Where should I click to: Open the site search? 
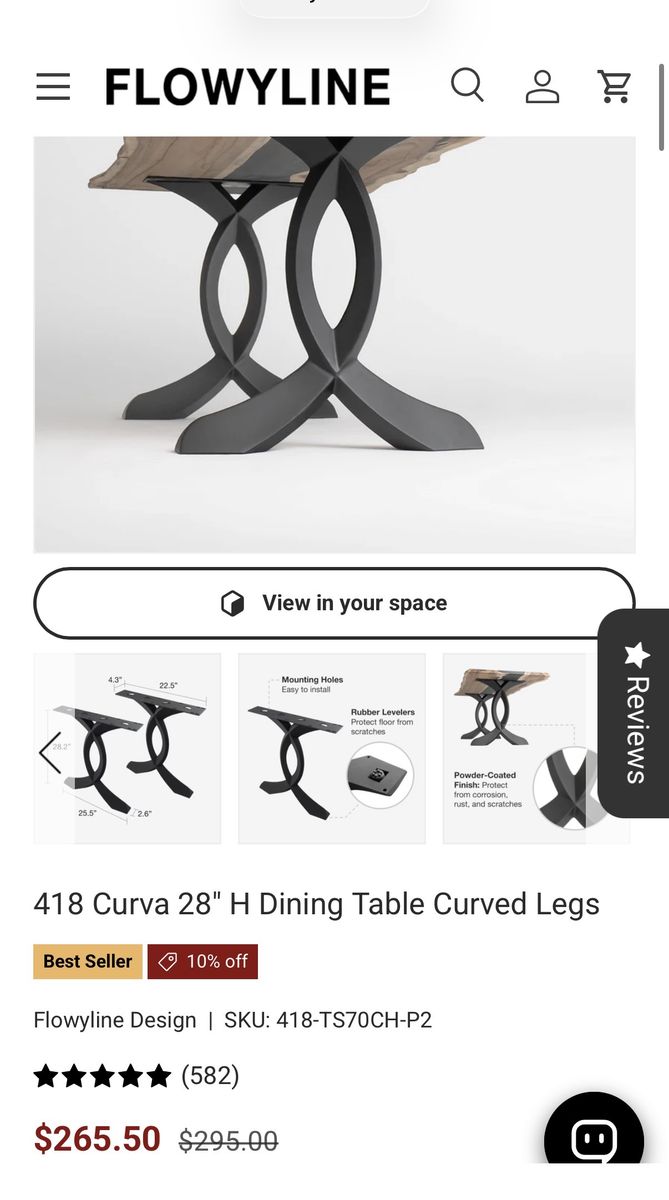(467, 86)
